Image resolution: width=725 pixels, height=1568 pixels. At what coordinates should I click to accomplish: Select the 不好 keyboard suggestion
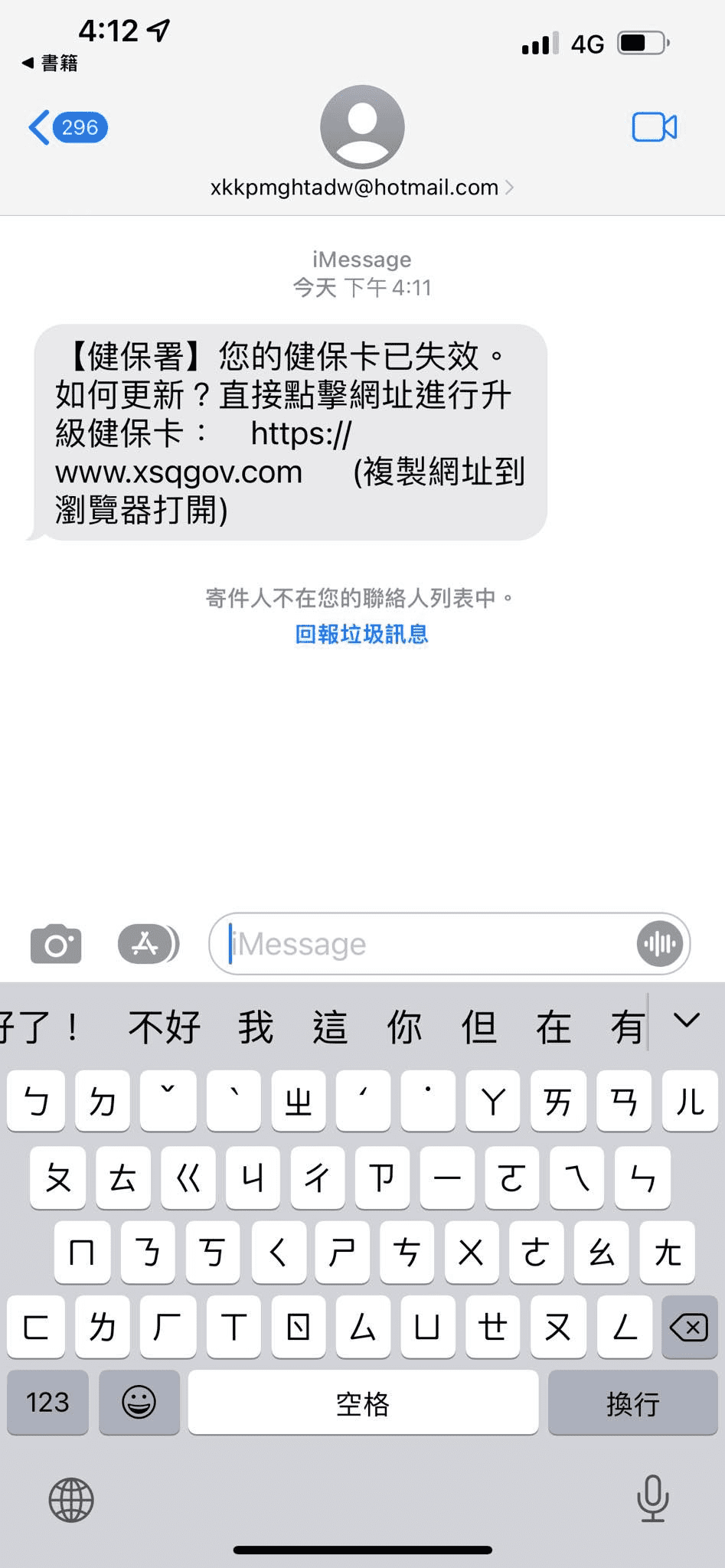point(164,1027)
